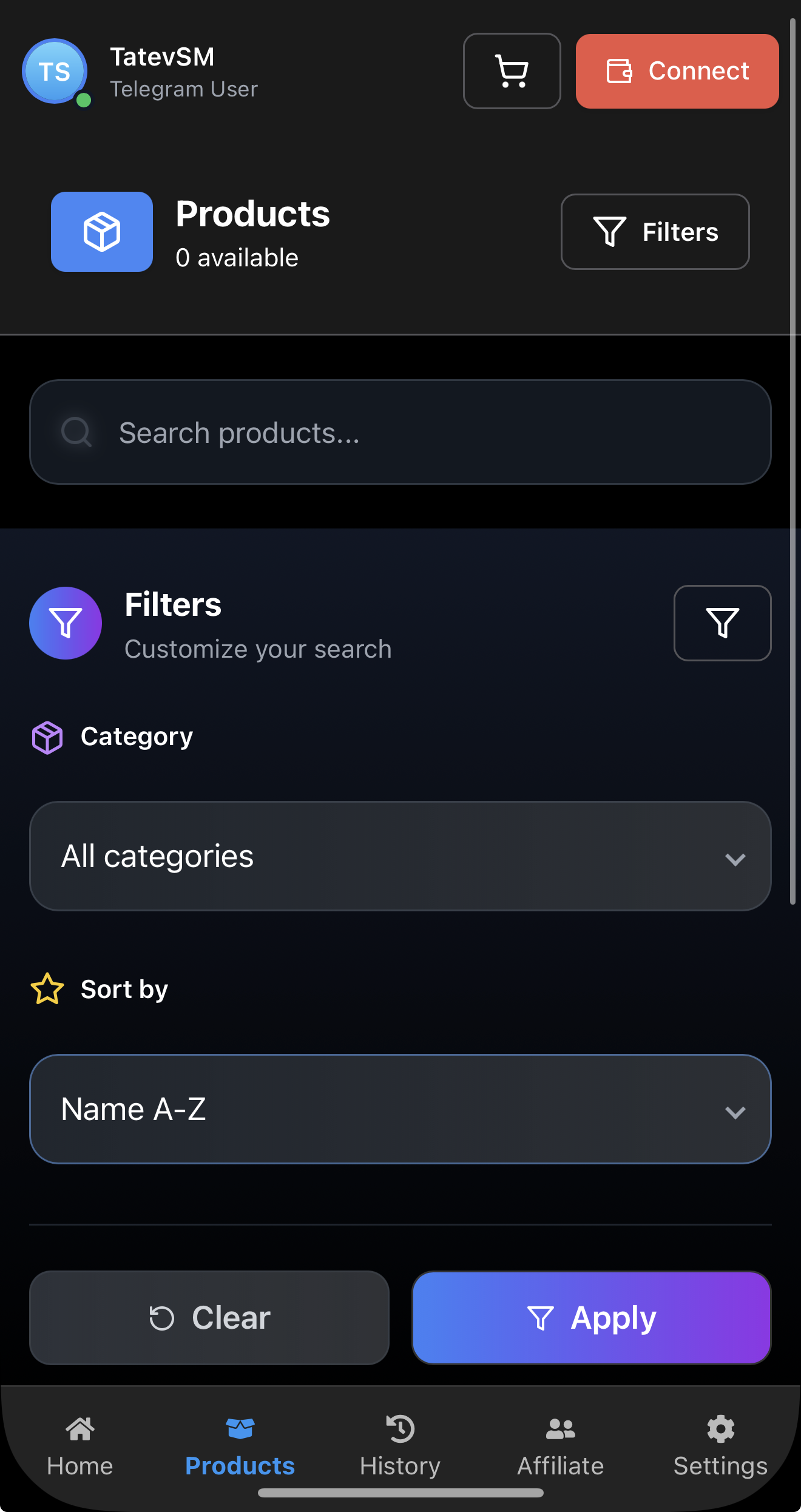This screenshot has height=1512, width=801.
Task: Click inside the Search products field
Action: point(400,432)
